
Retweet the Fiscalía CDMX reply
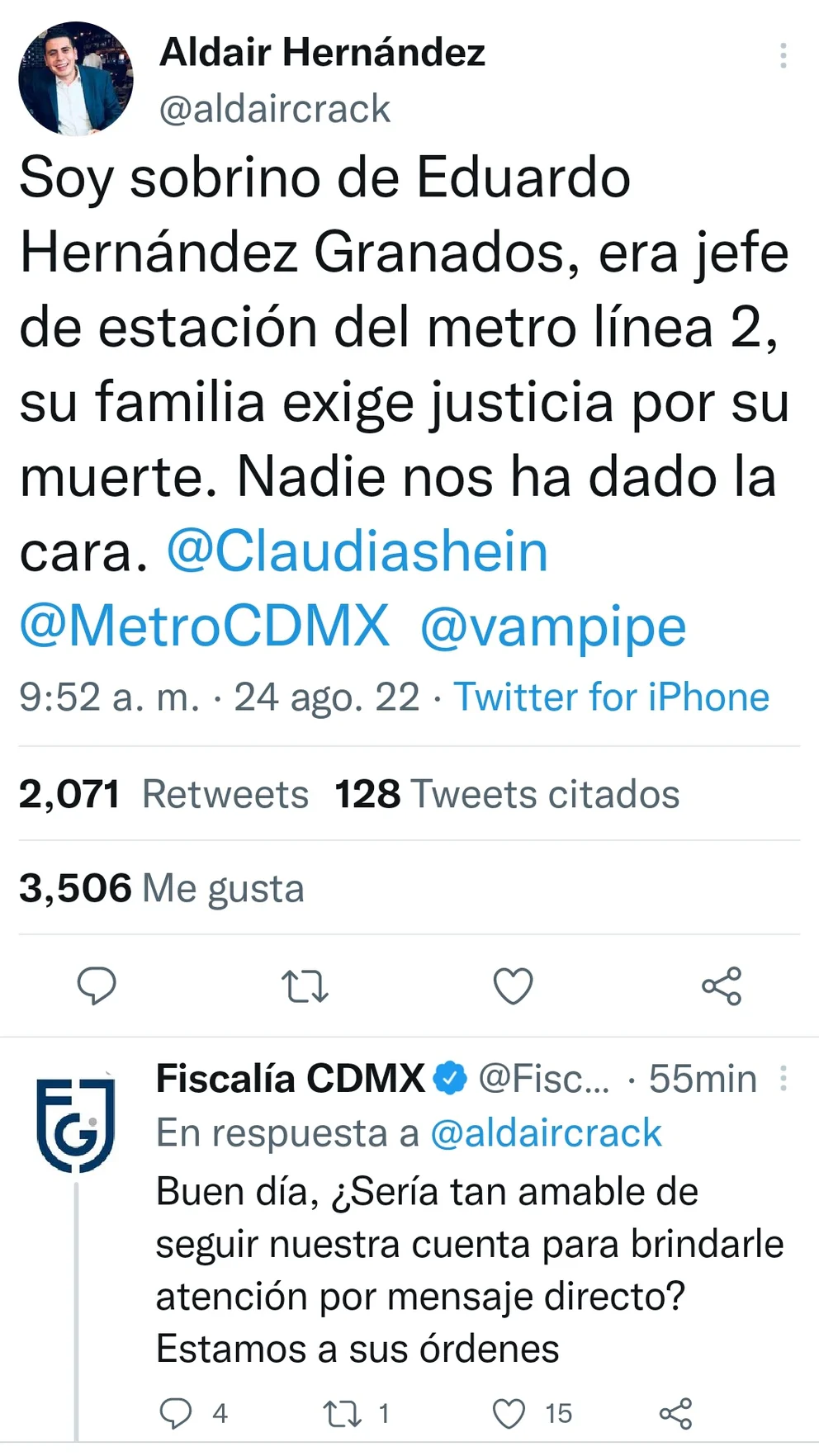[x=343, y=1413]
